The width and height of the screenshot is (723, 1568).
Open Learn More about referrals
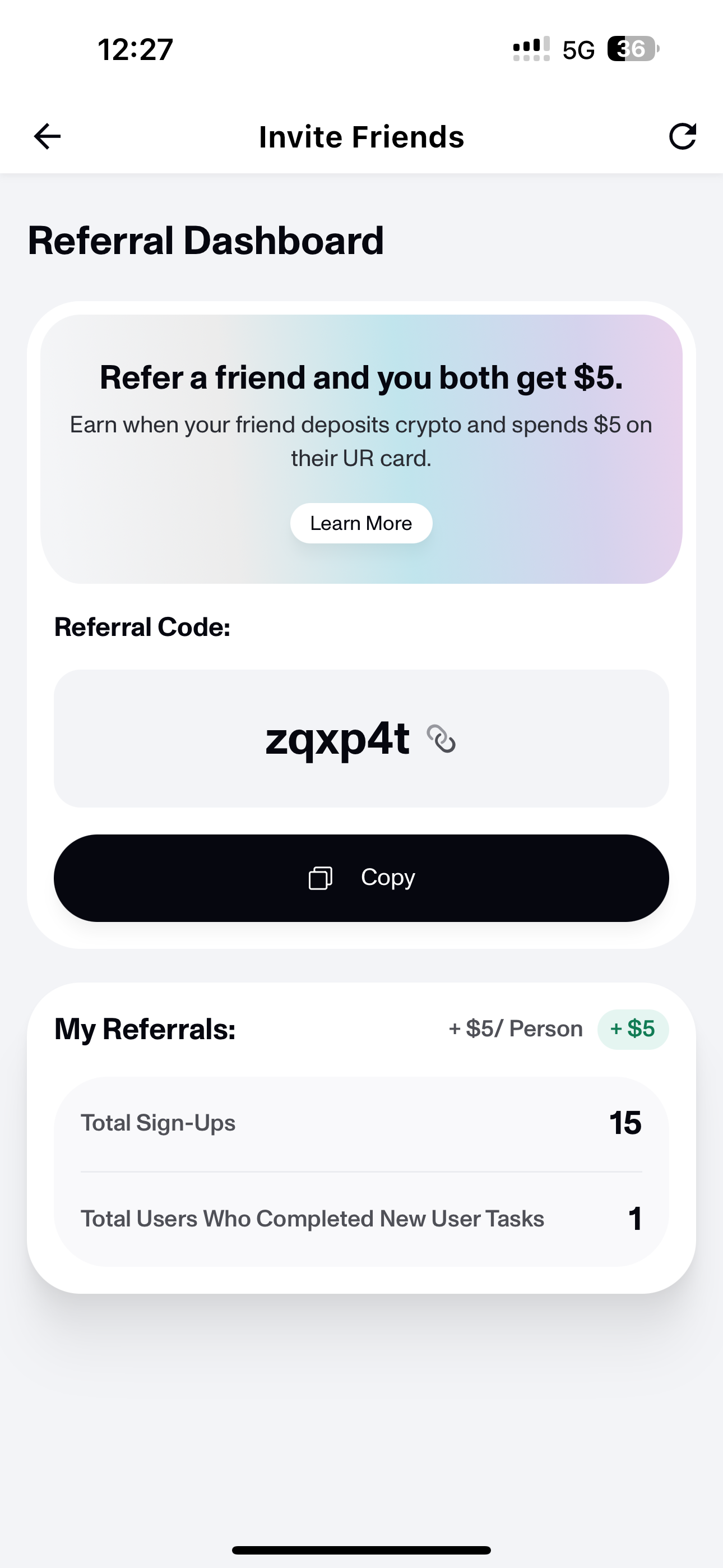click(x=361, y=523)
